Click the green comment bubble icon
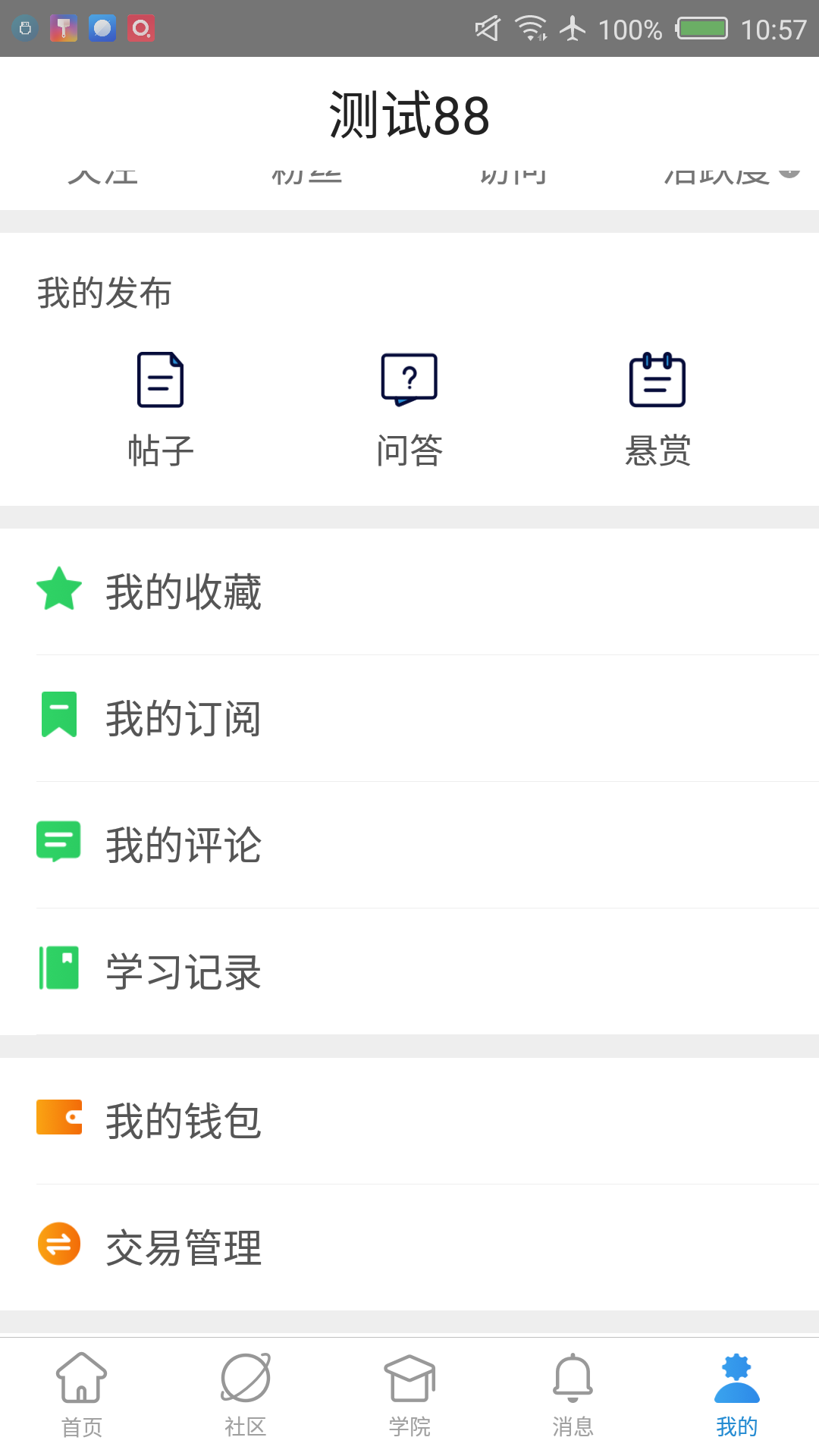Image resolution: width=819 pixels, height=1456 pixels. click(59, 842)
